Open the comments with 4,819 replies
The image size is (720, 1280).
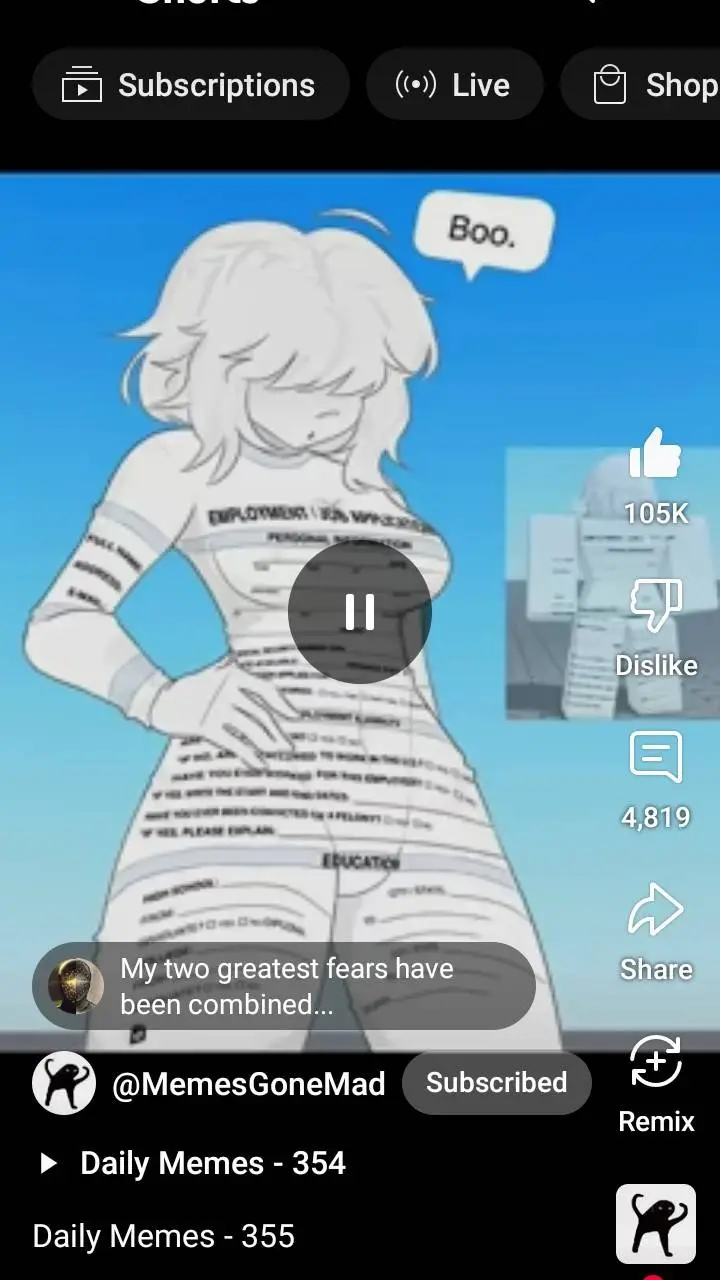(x=656, y=758)
